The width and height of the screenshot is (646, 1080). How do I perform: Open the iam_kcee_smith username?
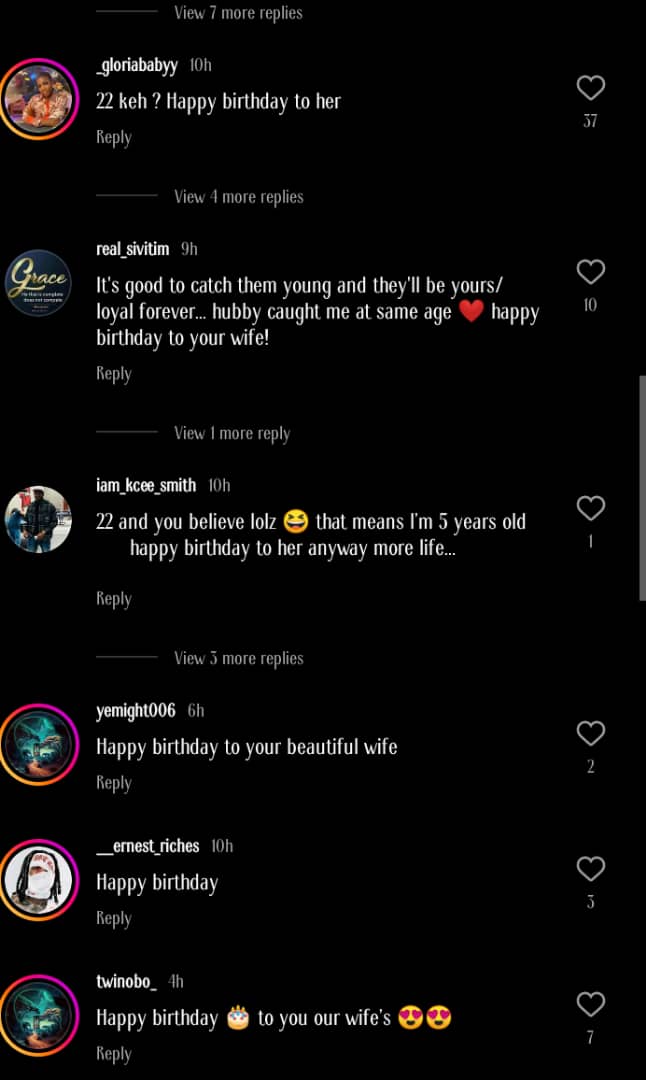(146, 485)
